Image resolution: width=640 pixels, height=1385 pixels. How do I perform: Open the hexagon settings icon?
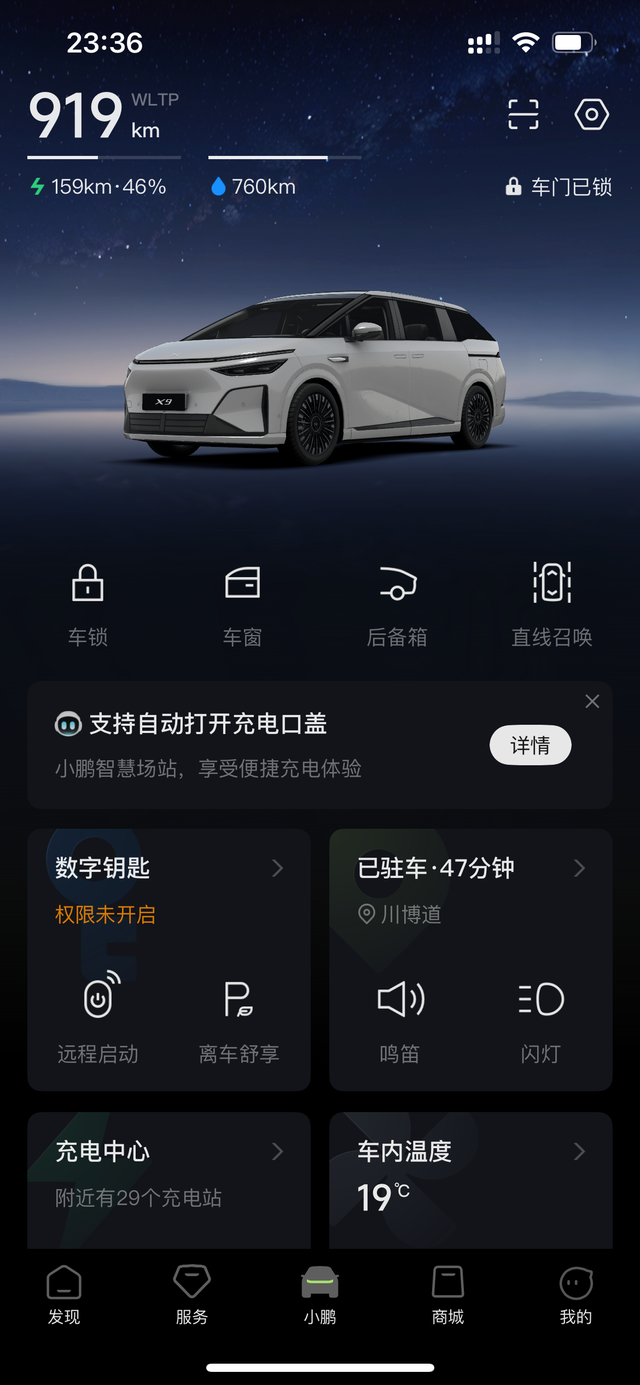[591, 115]
